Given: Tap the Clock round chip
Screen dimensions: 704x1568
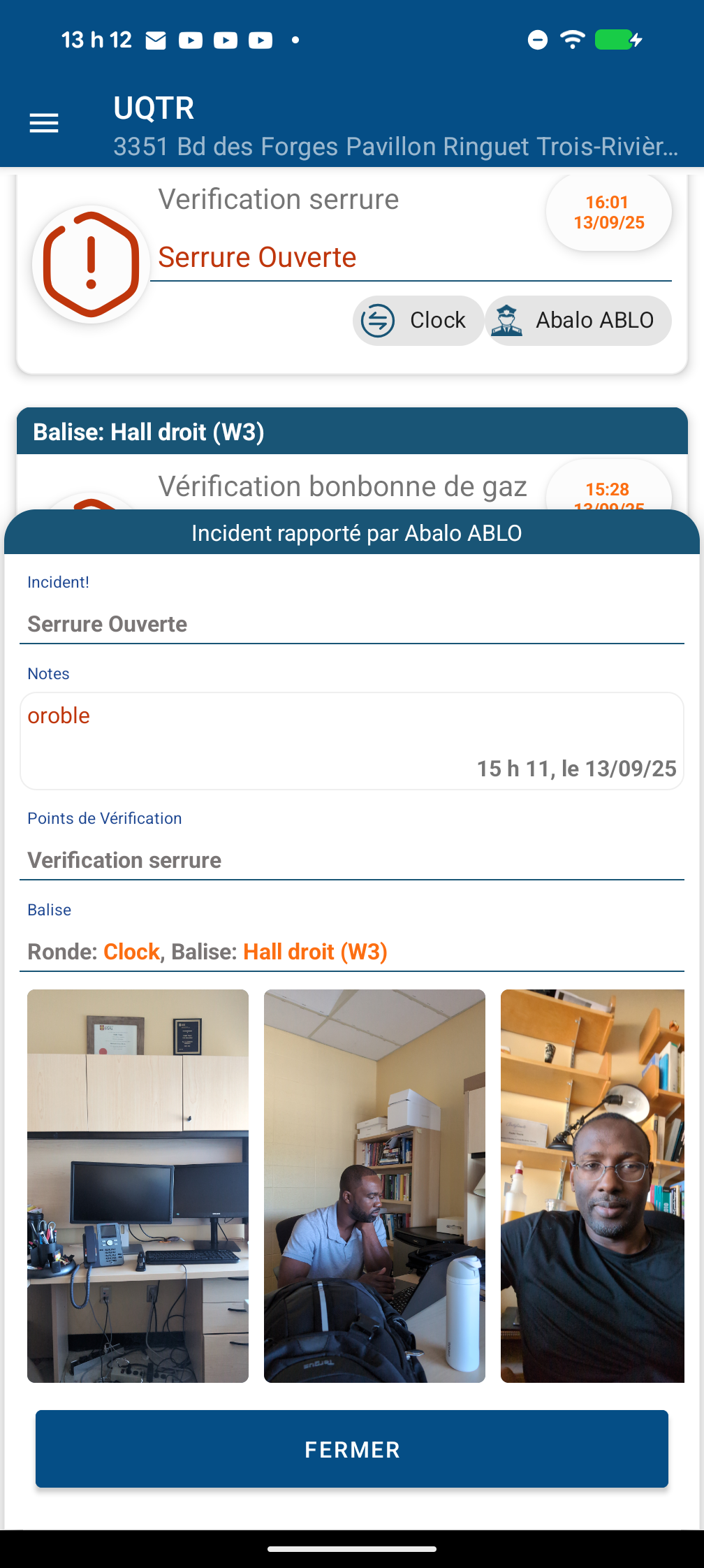Looking at the screenshot, I should pyautogui.click(x=418, y=321).
